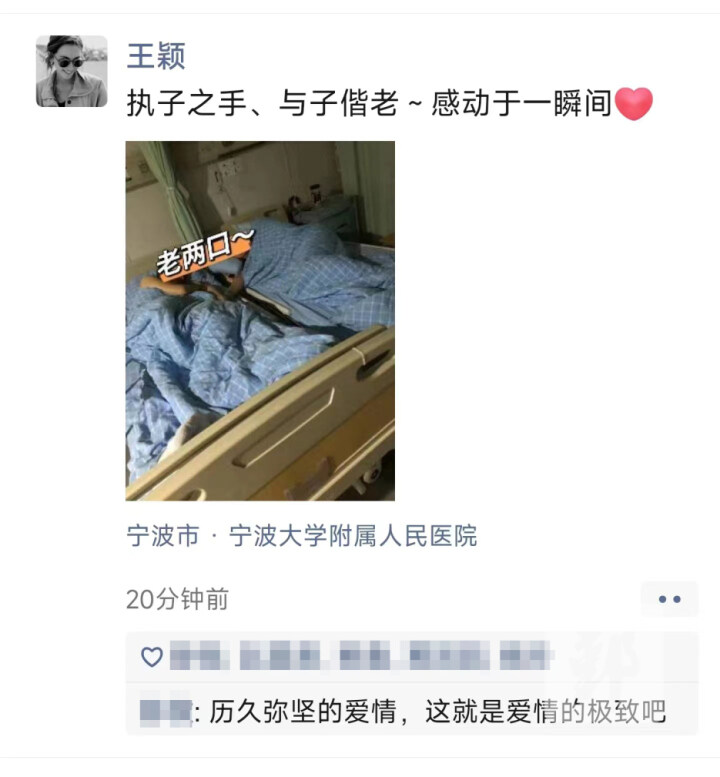Screen dimensions: 720x777
Task: Tap the username 王颖
Action: click(x=156, y=55)
